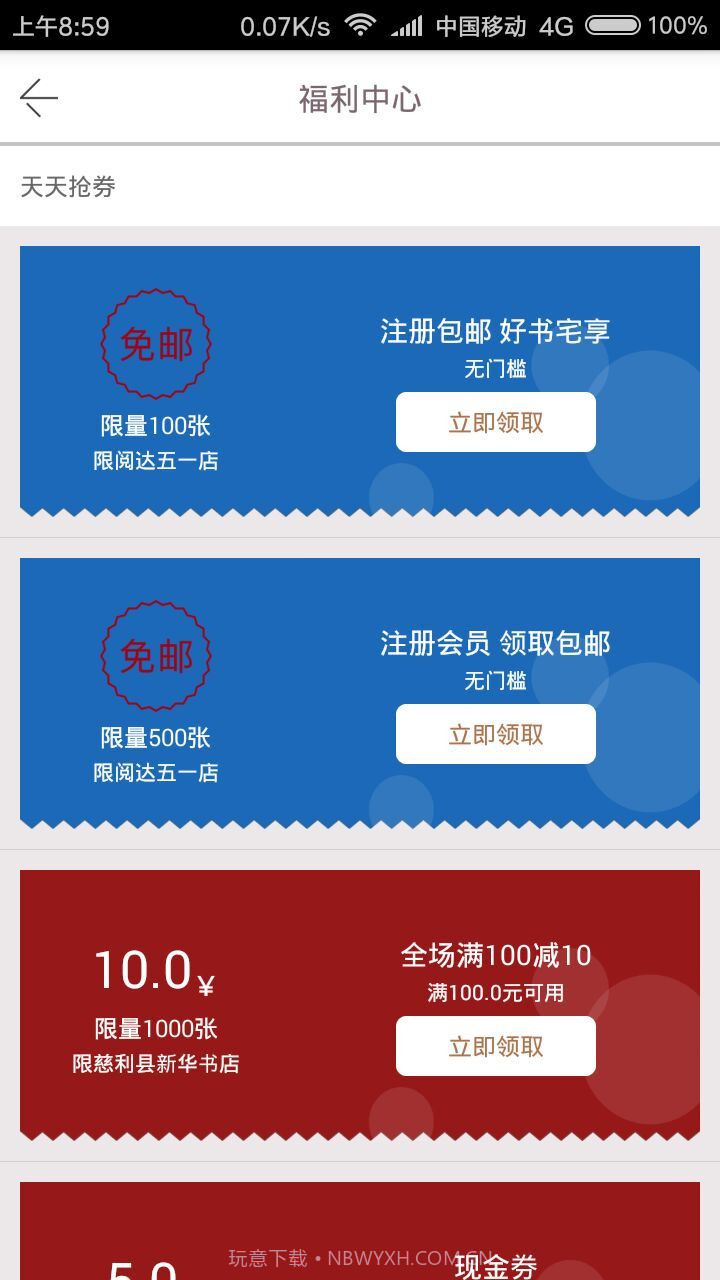Screen dimensions: 720x1280
Task: Click the back arrow to exit 福利中心
Action: pos(38,97)
